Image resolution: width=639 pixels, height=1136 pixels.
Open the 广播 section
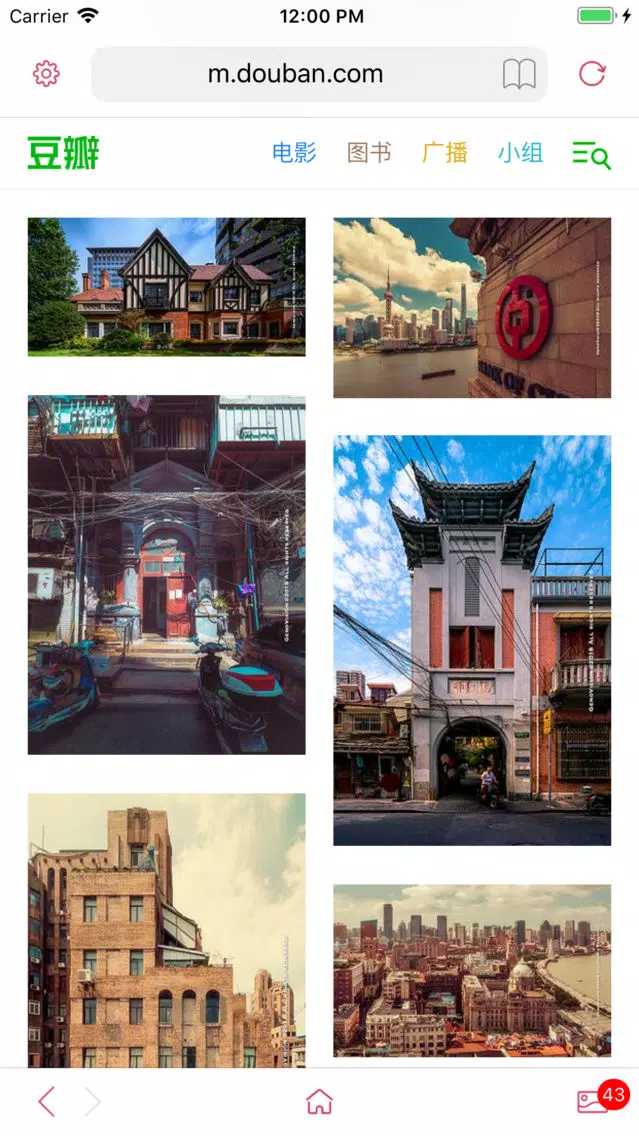(445, 153)
